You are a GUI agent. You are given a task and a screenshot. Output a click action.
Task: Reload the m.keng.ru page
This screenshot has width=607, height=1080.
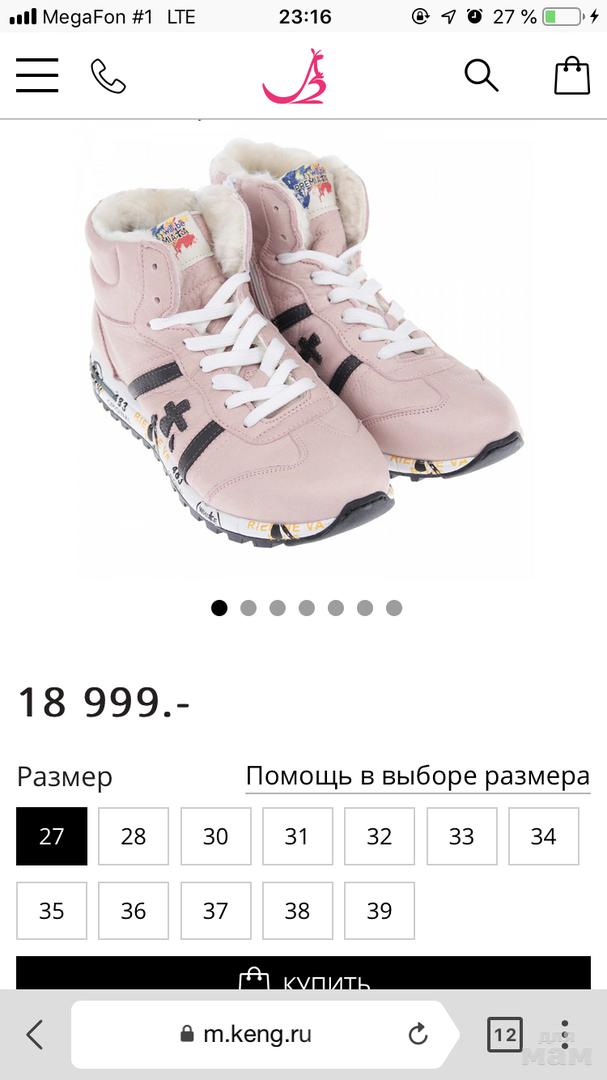tap(418, 1034)
